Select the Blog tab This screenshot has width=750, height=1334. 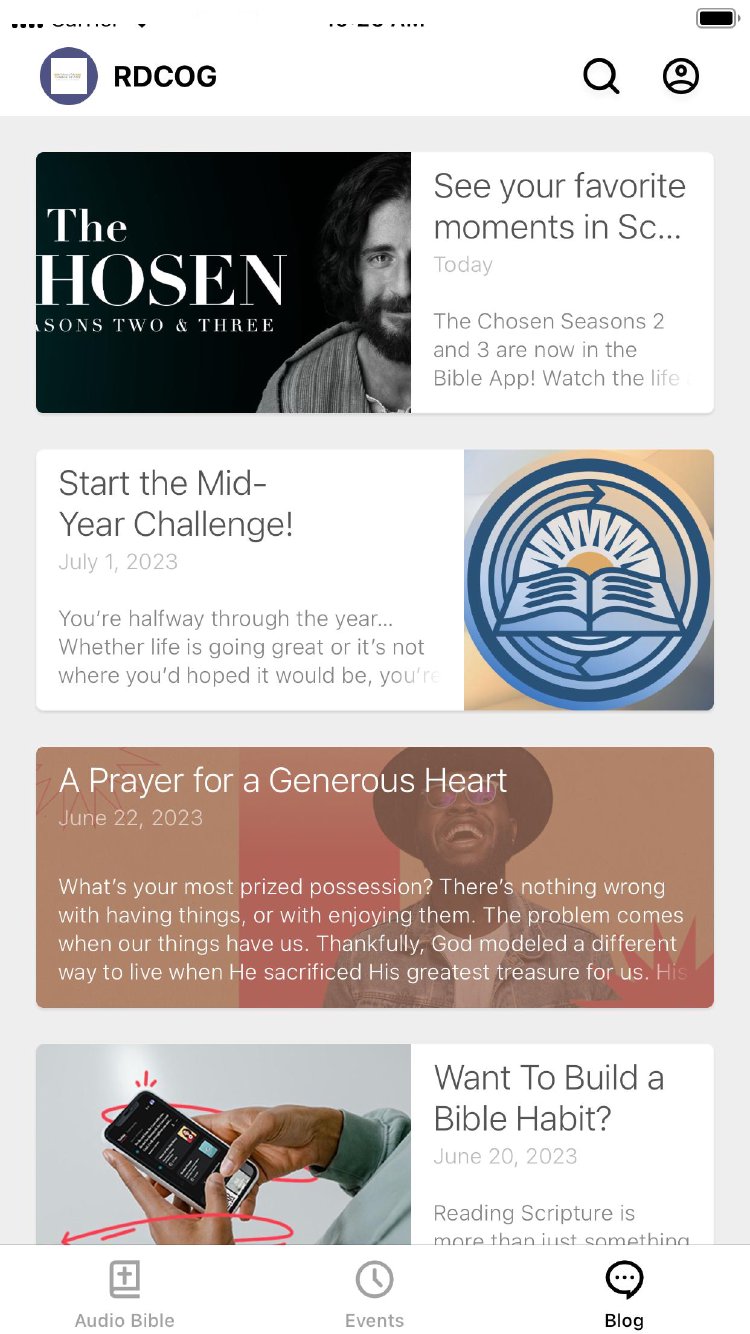pyautogui.click(x=624, y=1294)
